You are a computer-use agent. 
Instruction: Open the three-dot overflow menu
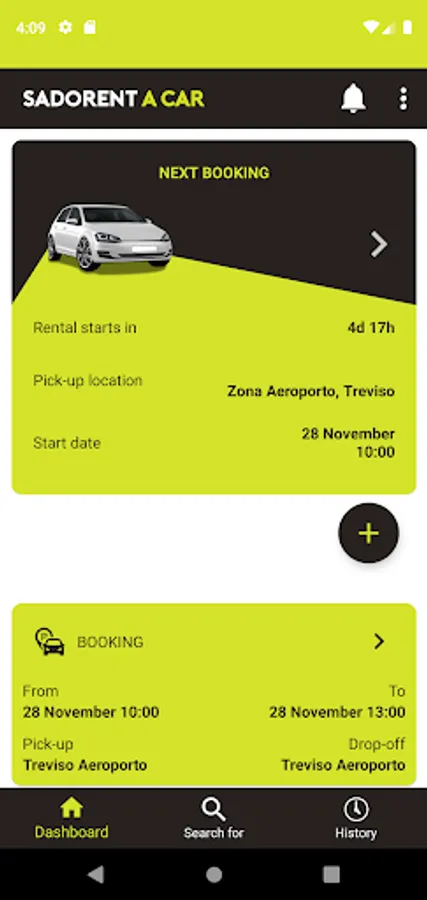click(x=403, y=99)
